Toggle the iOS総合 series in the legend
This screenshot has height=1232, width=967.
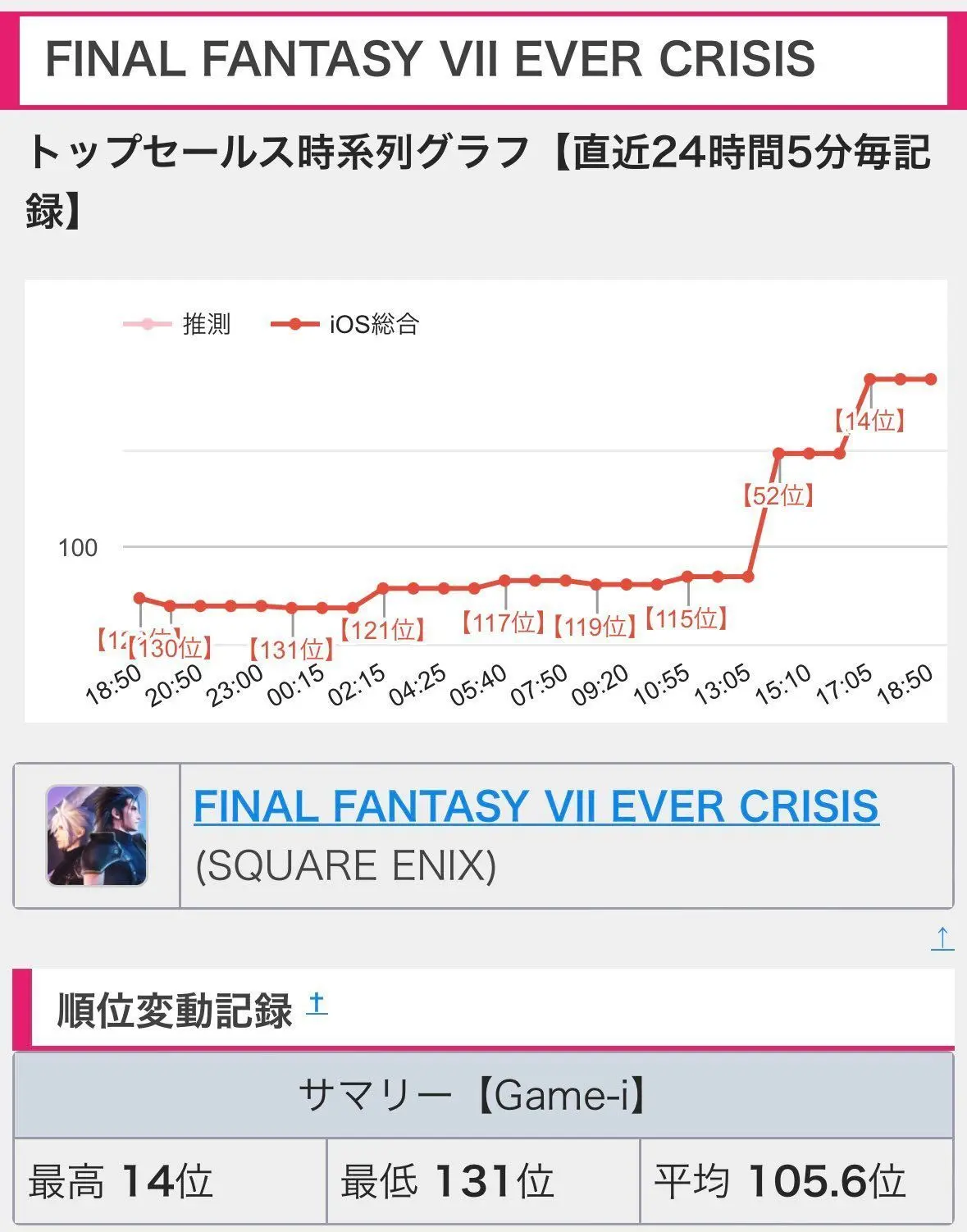tap(346, 324)
